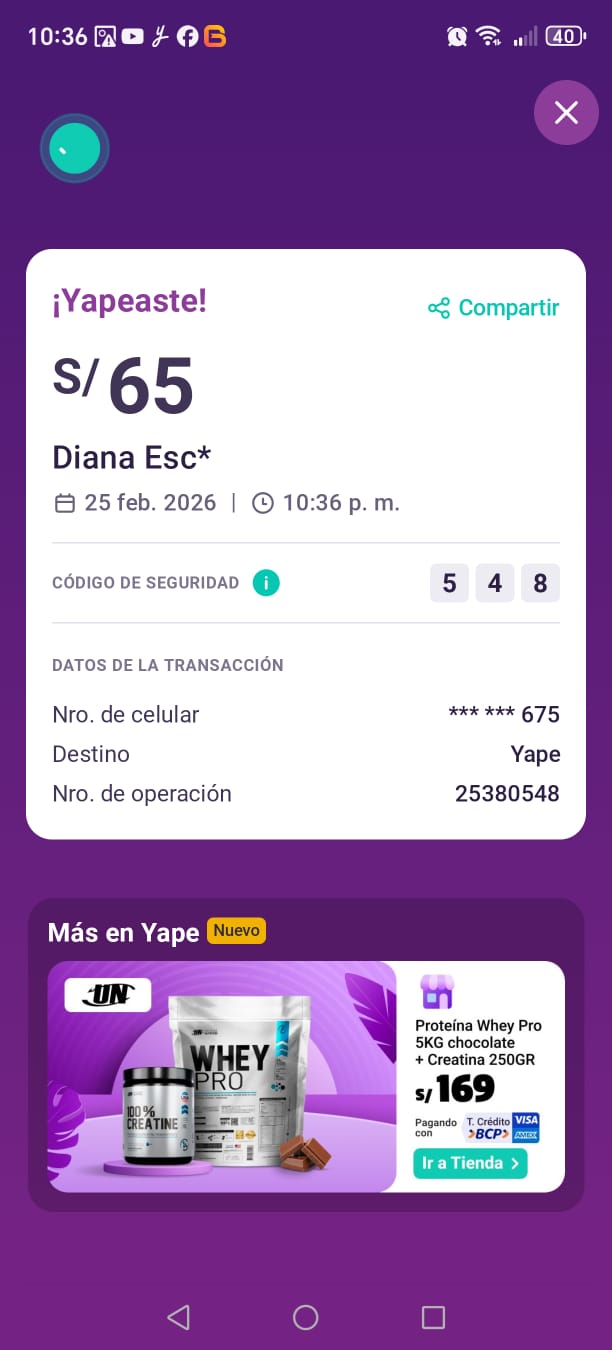
Task: Close the Yape payment confirmation
Action: [566, 113]
